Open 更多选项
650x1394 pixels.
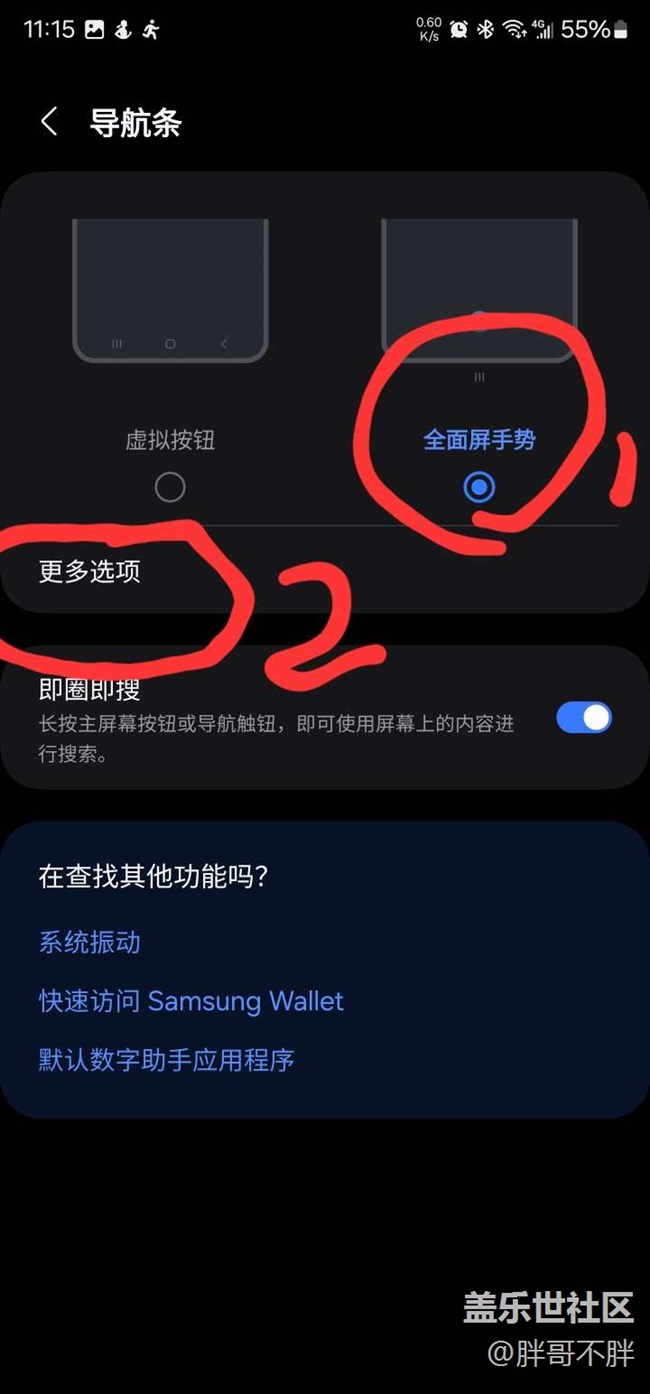[x=90, y=571]
